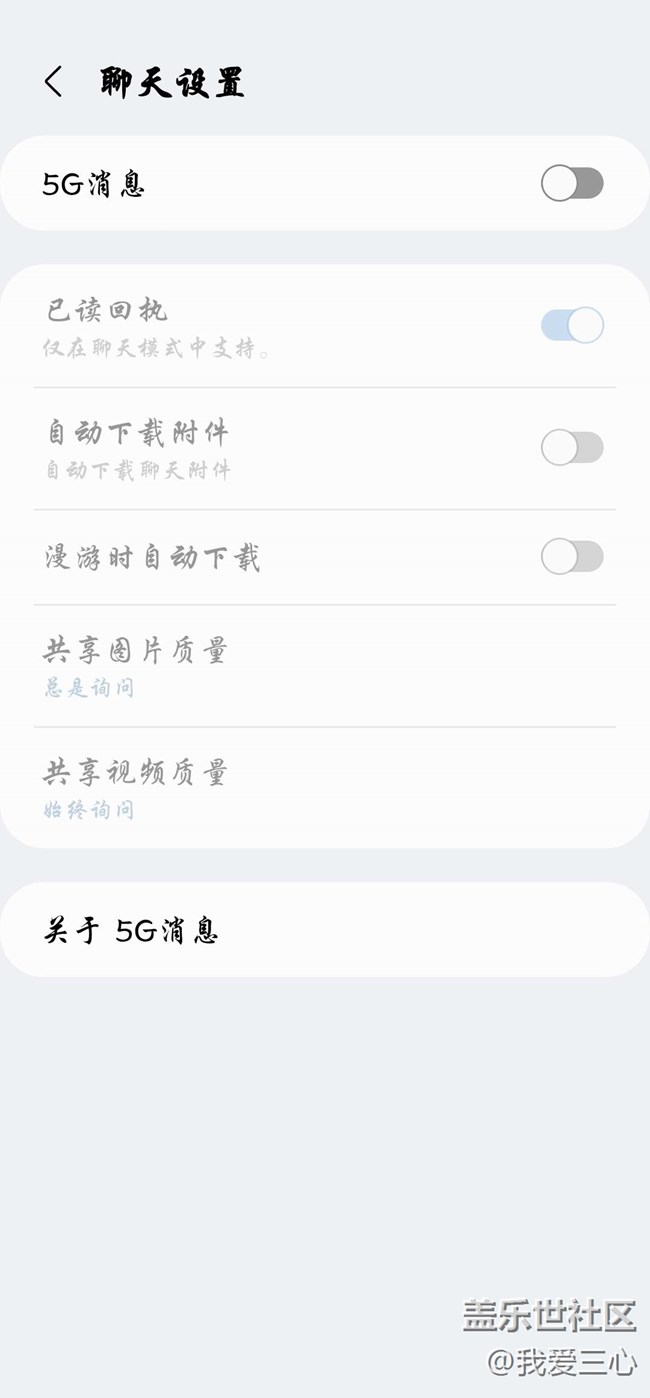This screenshot has height=1398, width=650.
Task: Turn on the 5G消息 switch
Action: tap(572, 184)
